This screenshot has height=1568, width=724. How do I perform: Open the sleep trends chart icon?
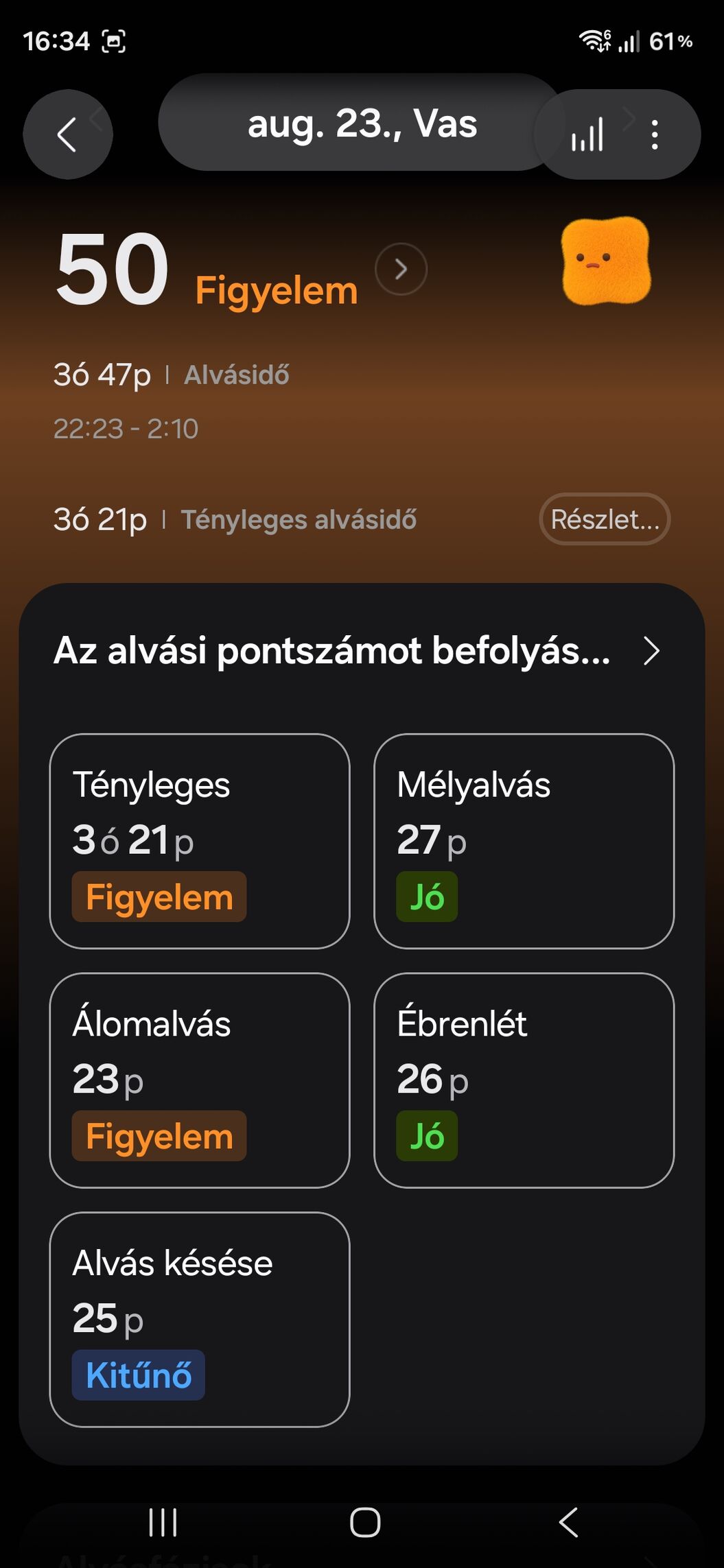pyautogui.click(x=587, y=134)
